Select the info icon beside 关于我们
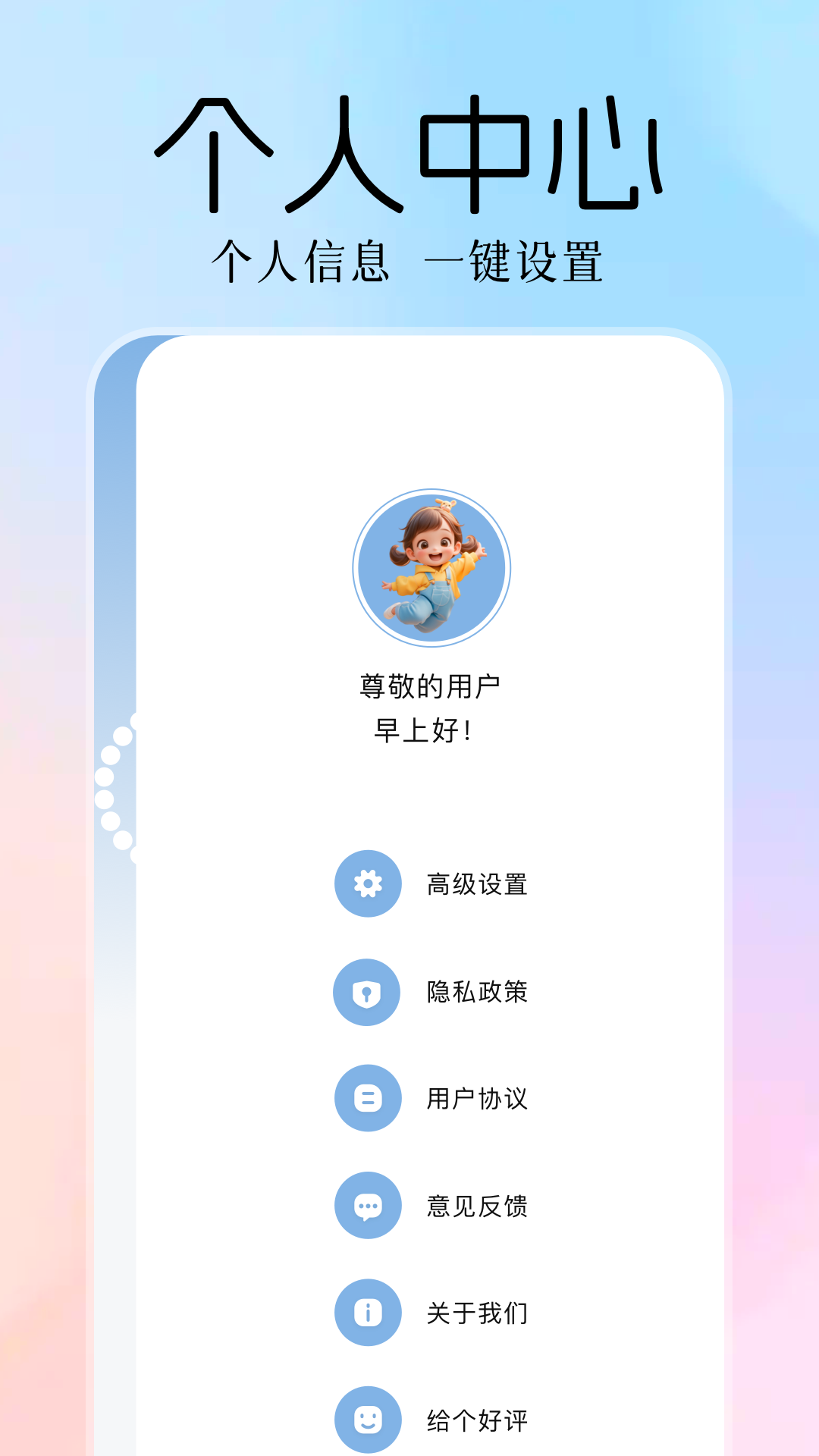 click(367, 1314)
